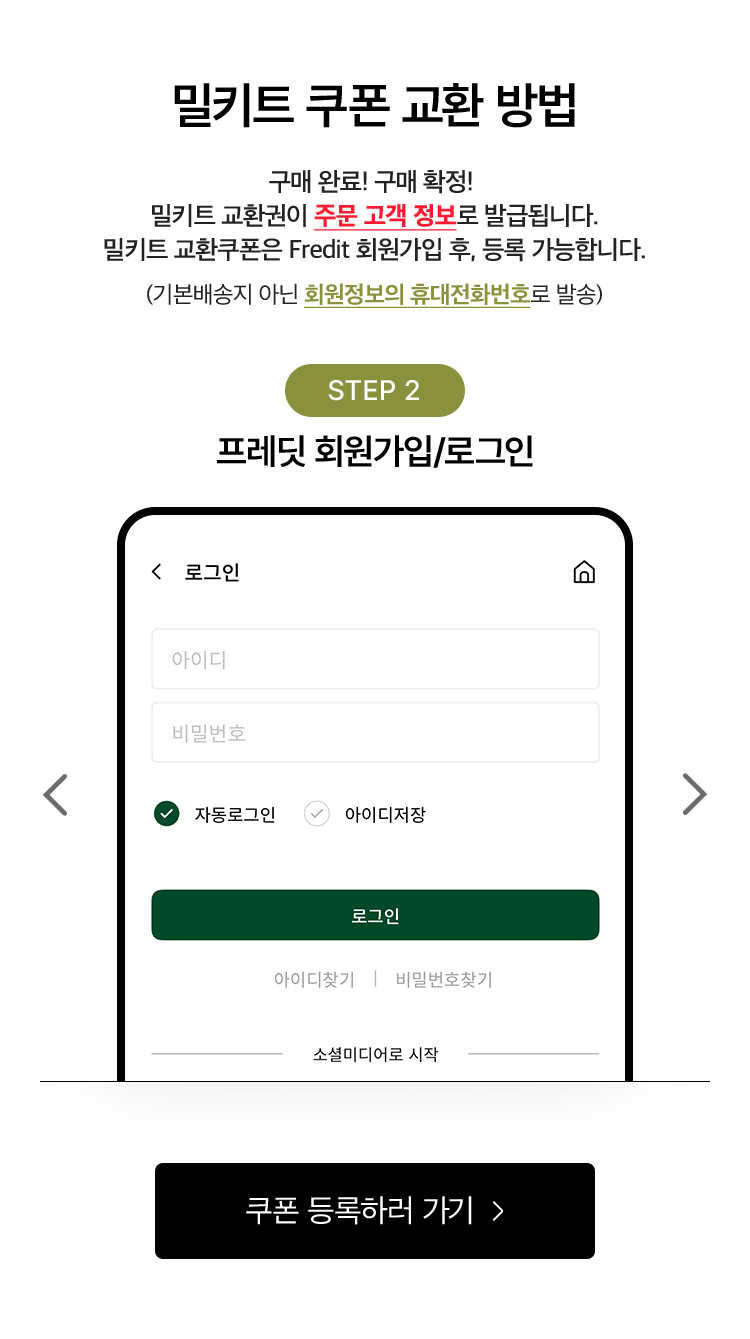Advance to the next step slide
Viewport: 750px width, 1339px height.
[694, 794]
